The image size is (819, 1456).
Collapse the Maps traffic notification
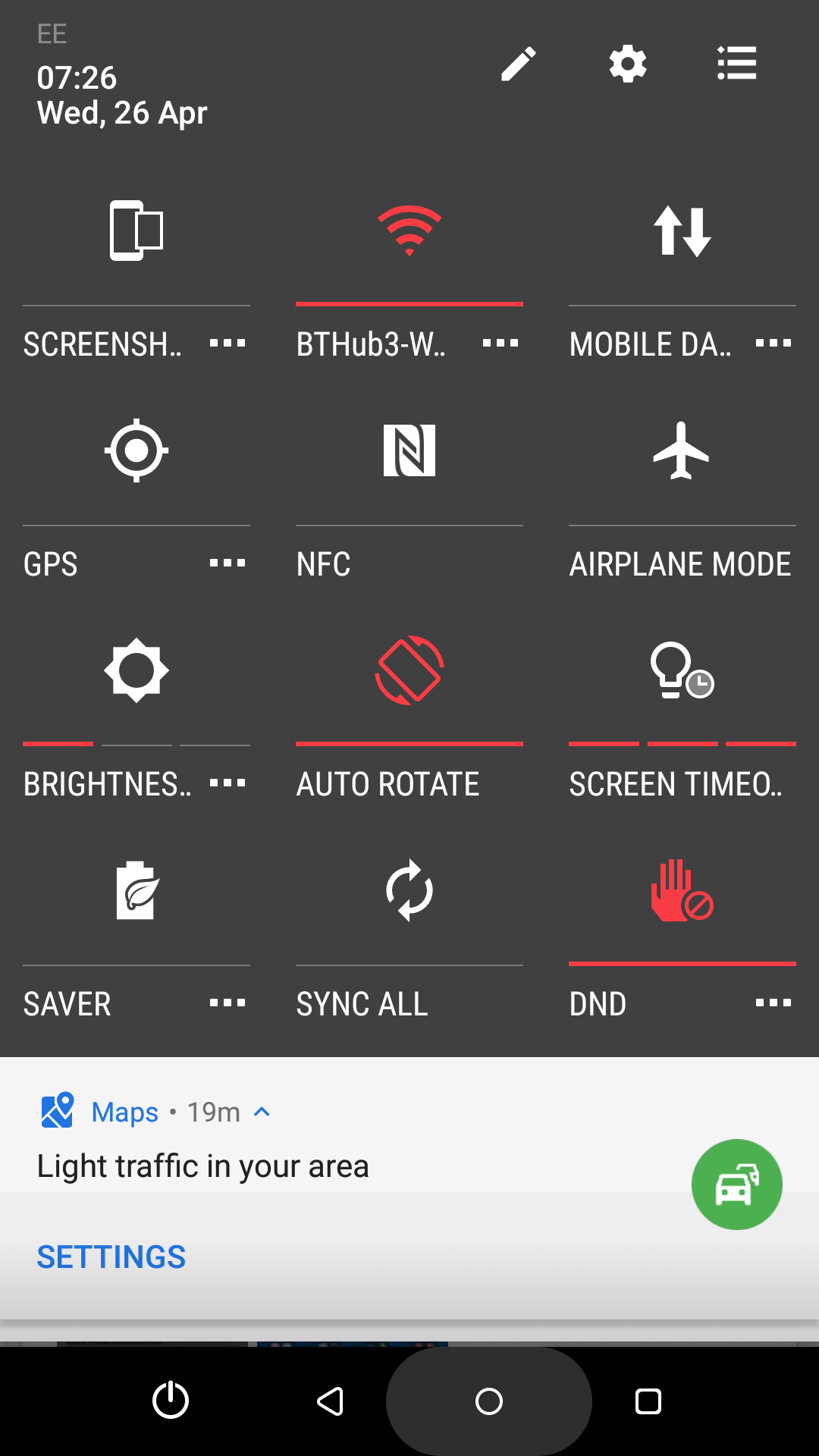coord(262,1112)
